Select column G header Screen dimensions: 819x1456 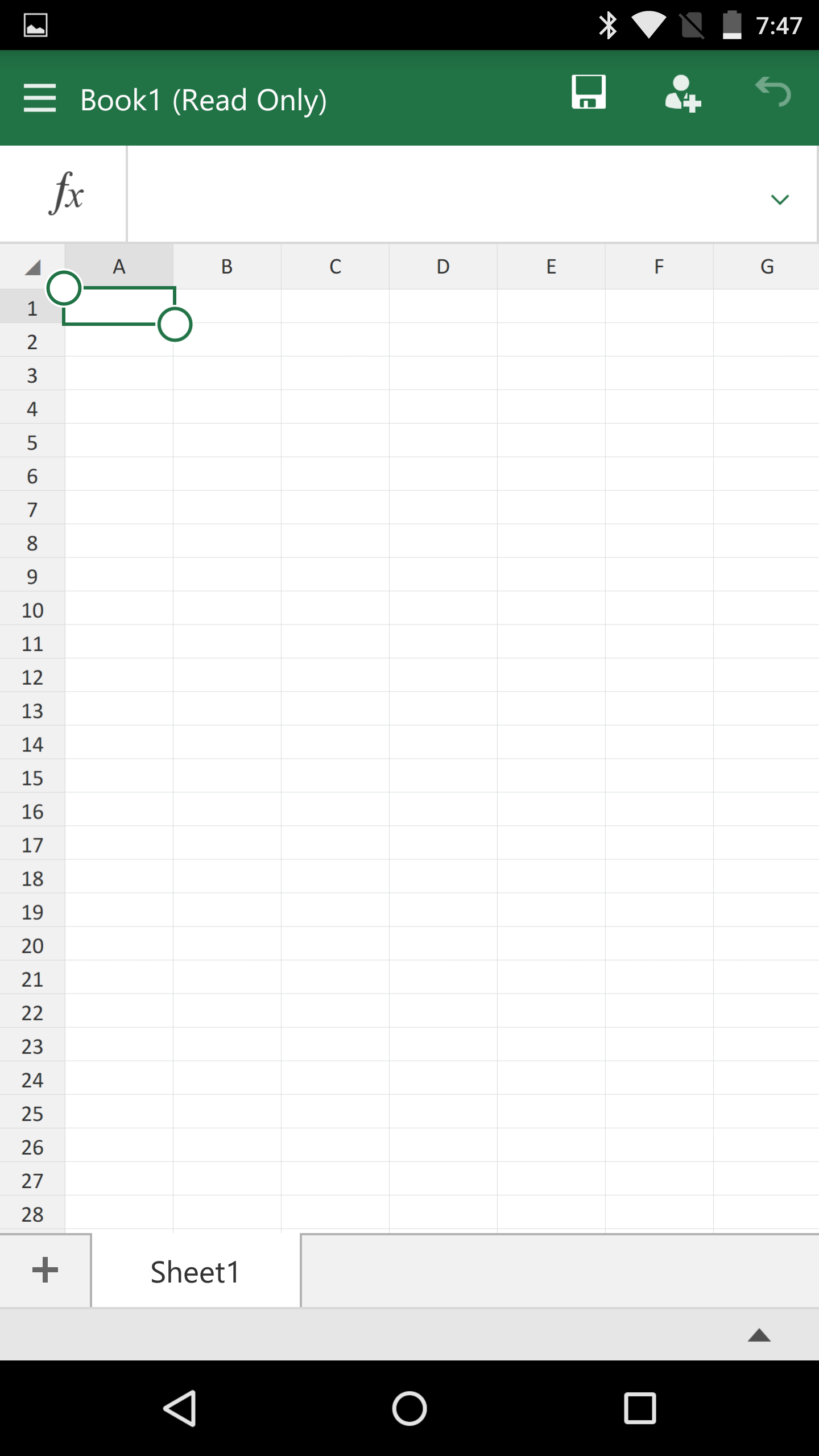(x=767, y=267)
